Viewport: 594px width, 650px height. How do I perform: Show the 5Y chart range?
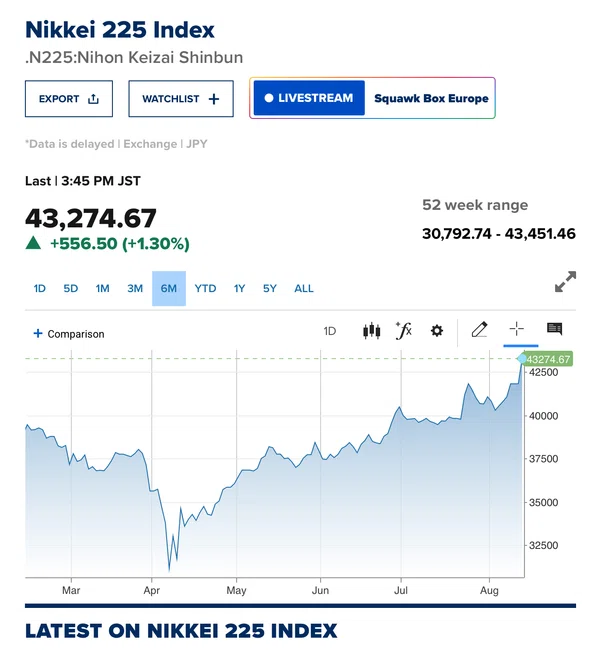tap(269, 289)
